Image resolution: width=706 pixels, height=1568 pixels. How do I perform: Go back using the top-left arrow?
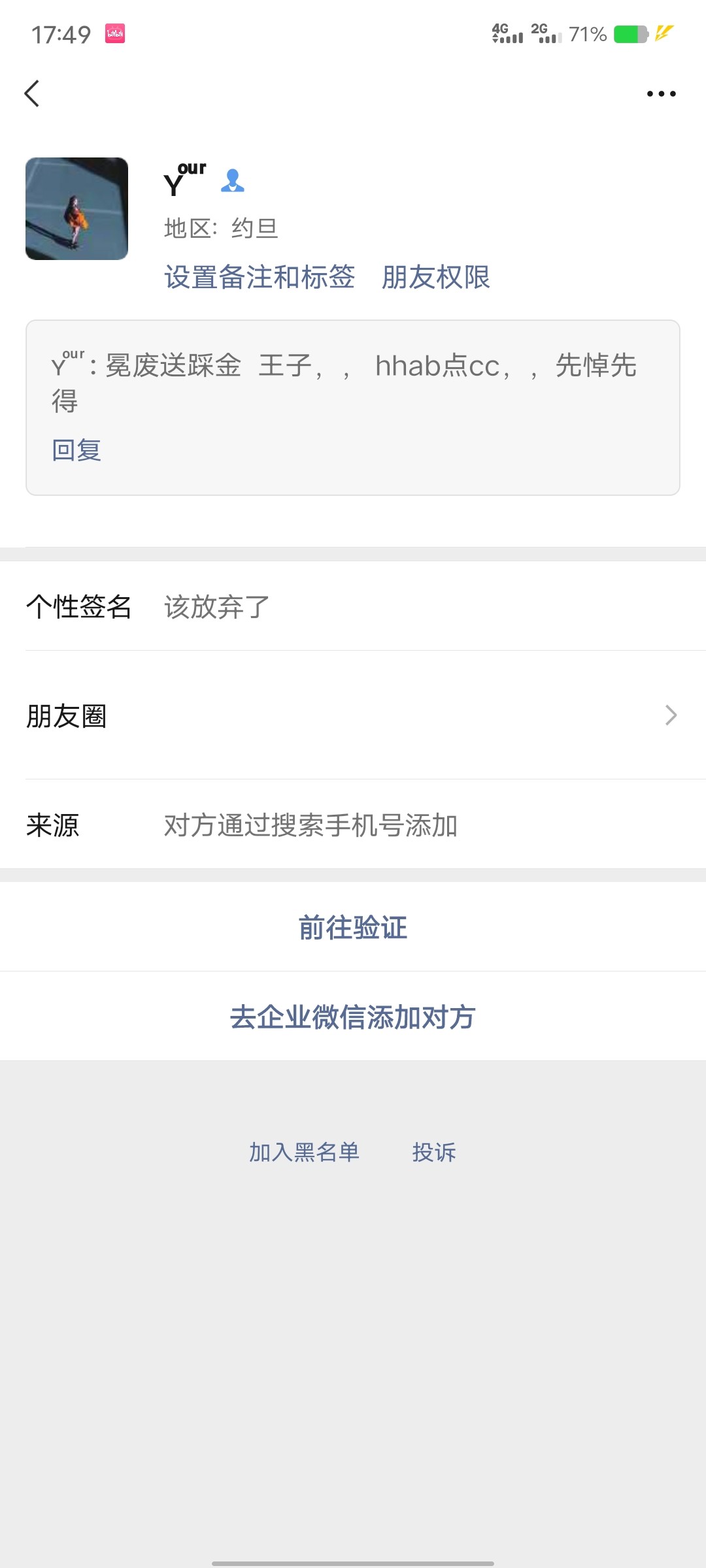(32, 93)
